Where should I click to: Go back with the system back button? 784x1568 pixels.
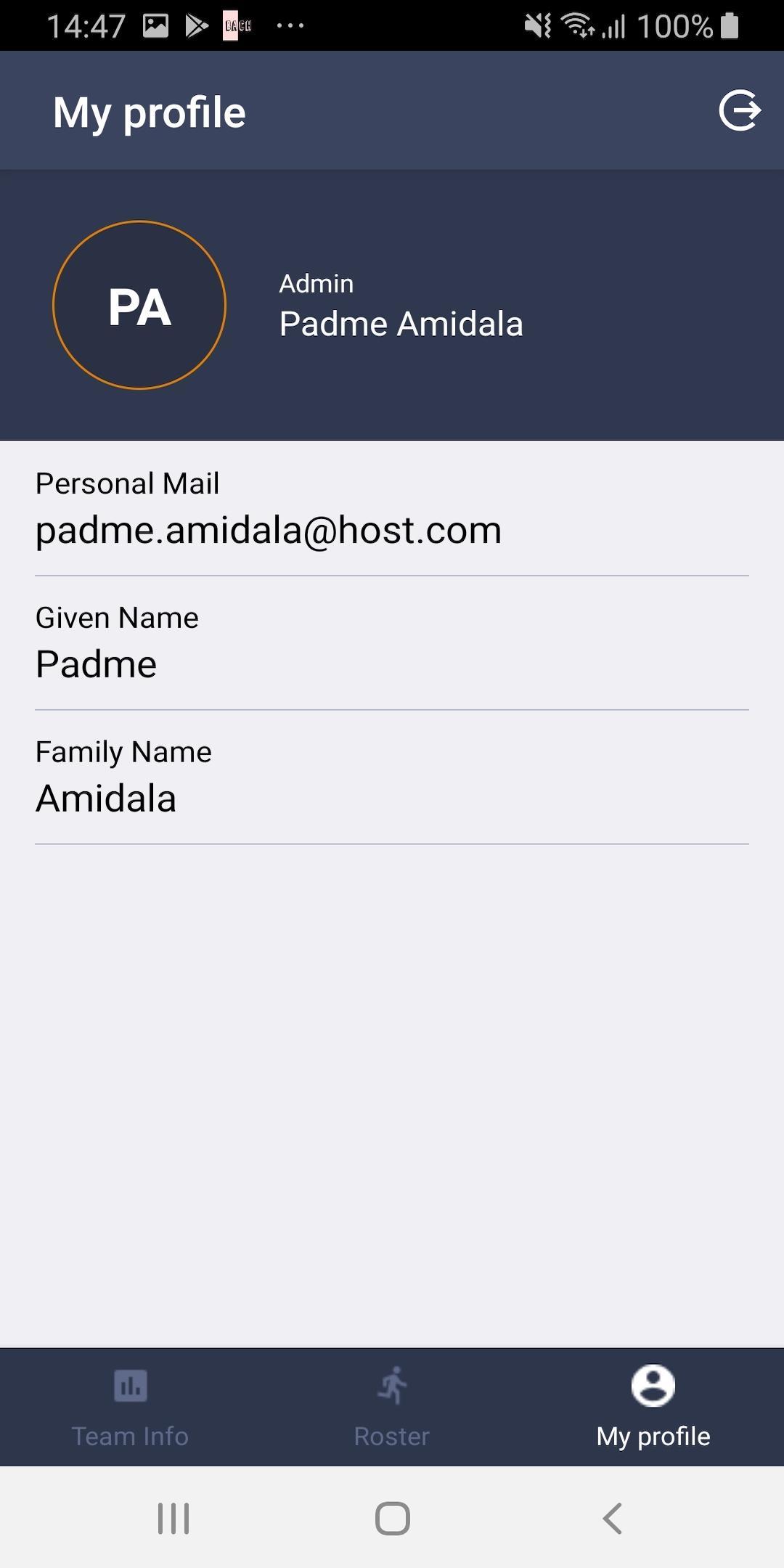(x=612, y=1518)
